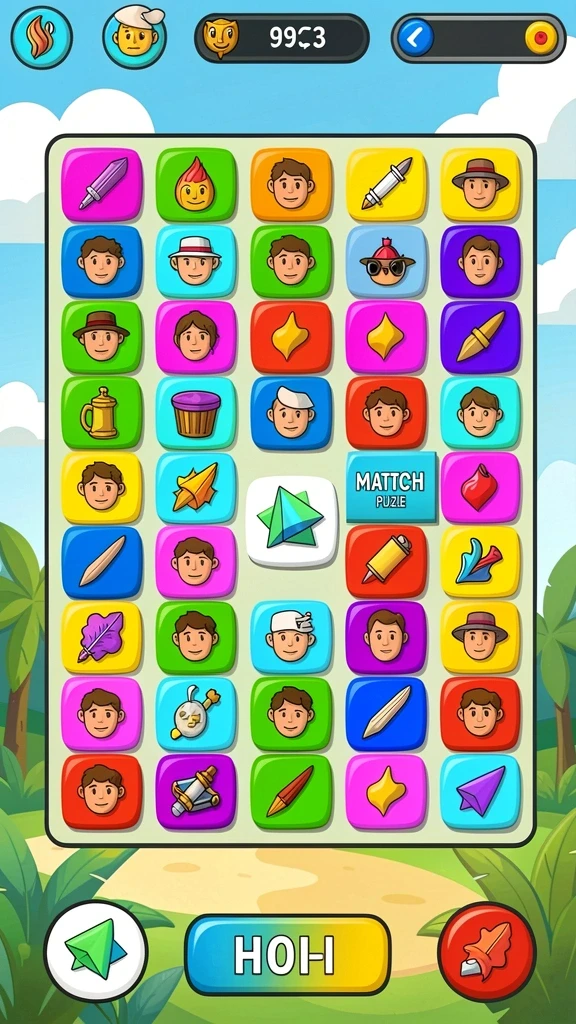576x1024 pixels.
Task: Select the purple crystal tile on magenta
Action: point(102,185)
